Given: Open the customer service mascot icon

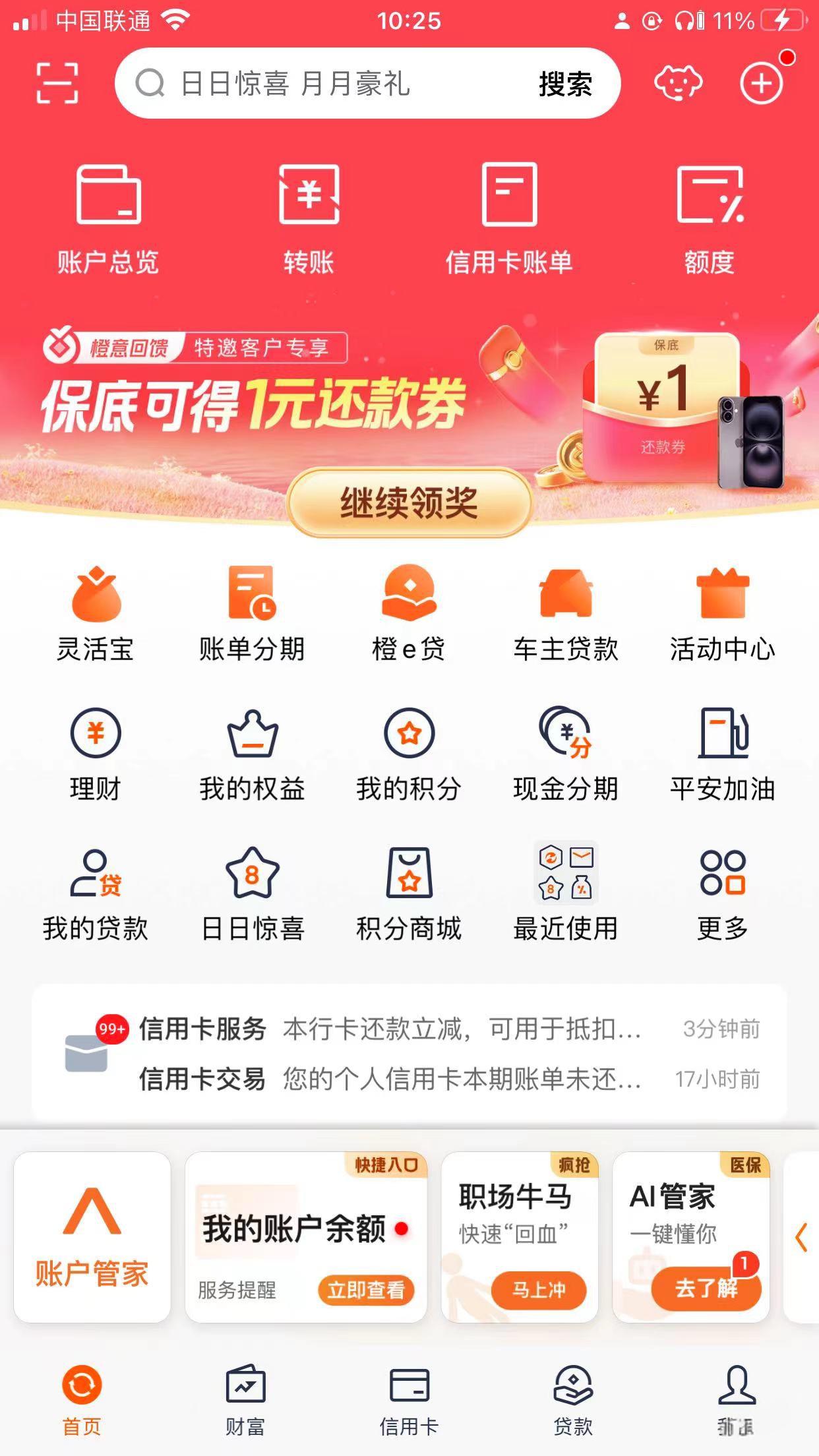Looking at the screenshot, I should point(677,83).
